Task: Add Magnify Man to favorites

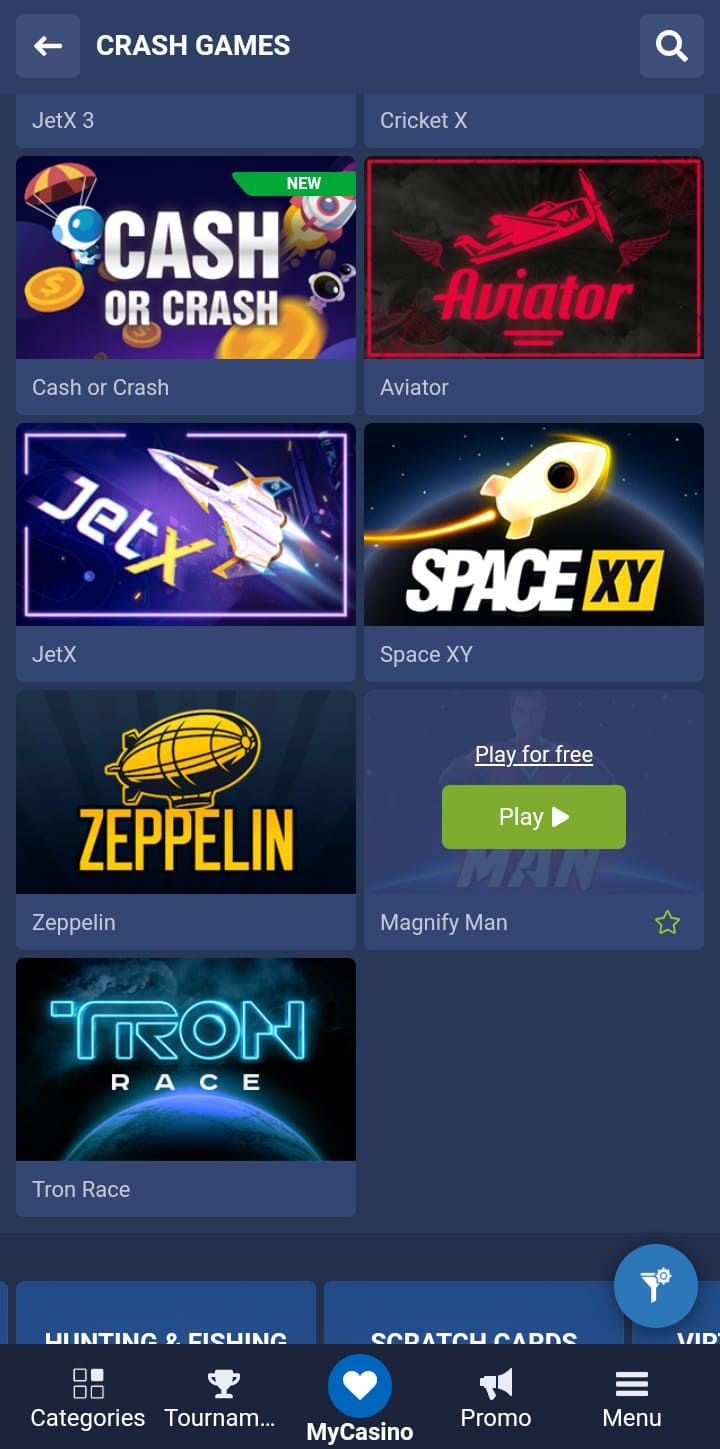Action: tap(667, 923)
